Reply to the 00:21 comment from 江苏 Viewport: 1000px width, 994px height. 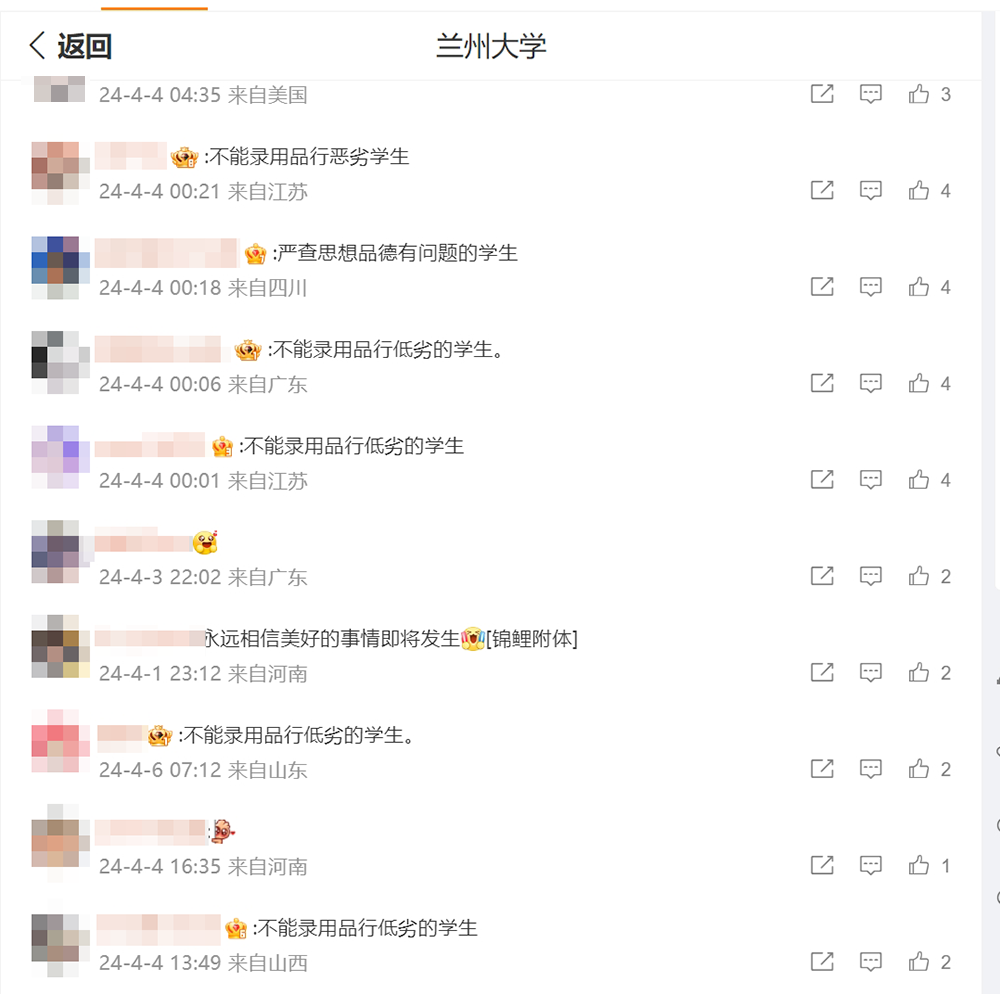tap(871, 191)
